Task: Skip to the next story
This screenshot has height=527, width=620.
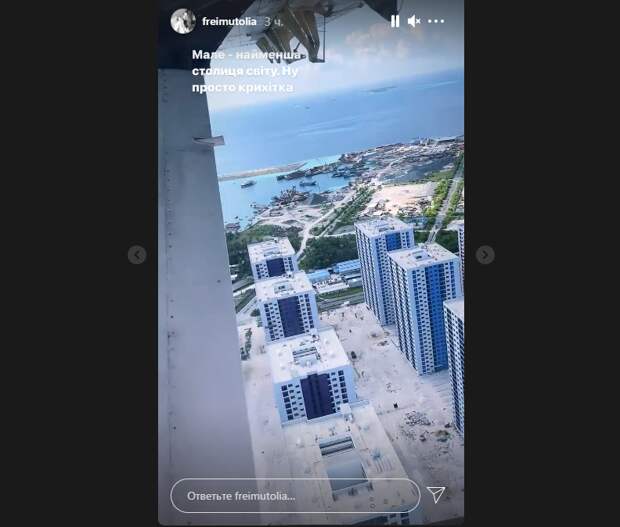Action: click(x=485, y=255)
